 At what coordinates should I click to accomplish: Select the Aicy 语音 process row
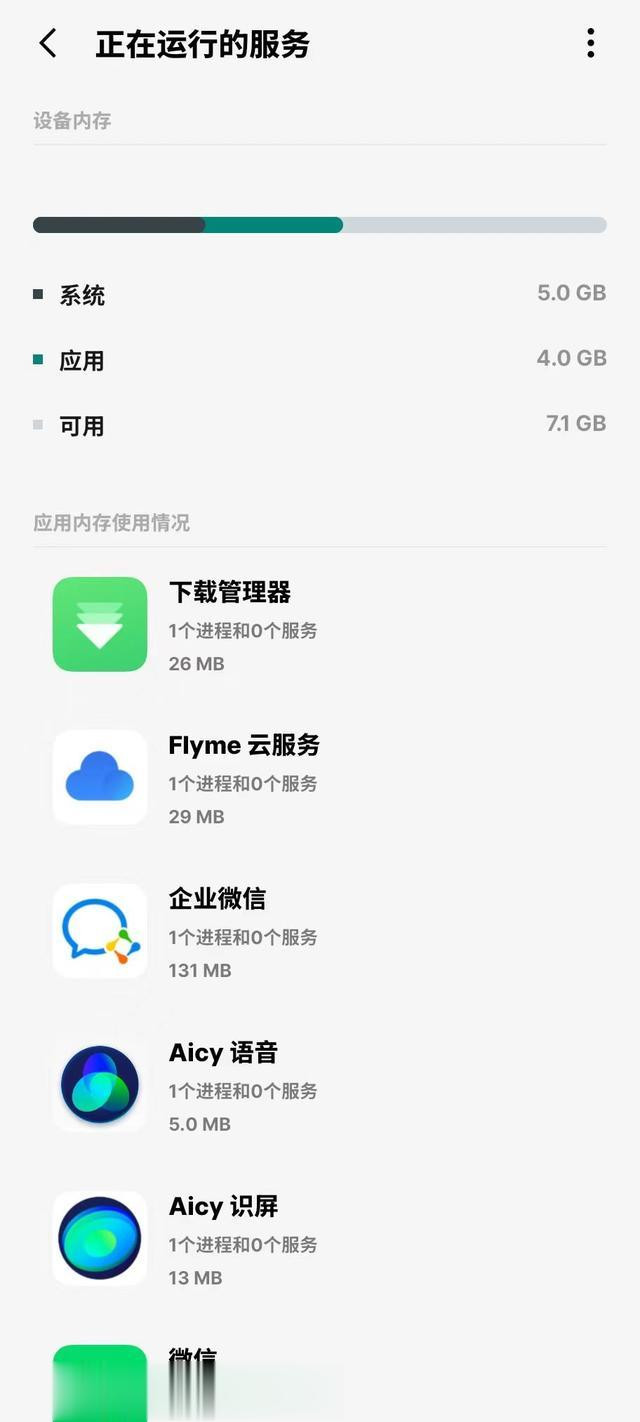[x=320, y=1085]
